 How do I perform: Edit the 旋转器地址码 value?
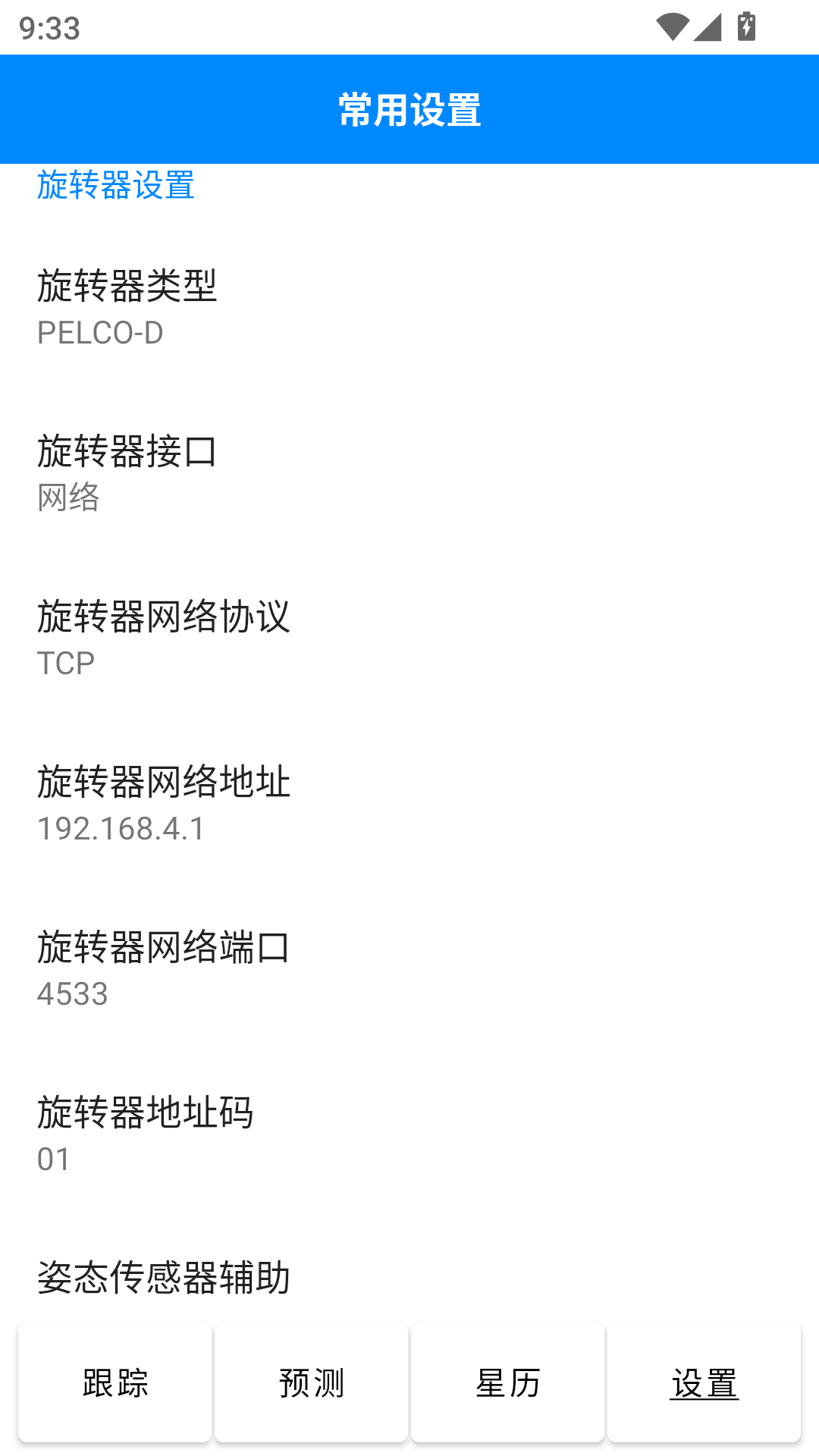click(409, 1134)
